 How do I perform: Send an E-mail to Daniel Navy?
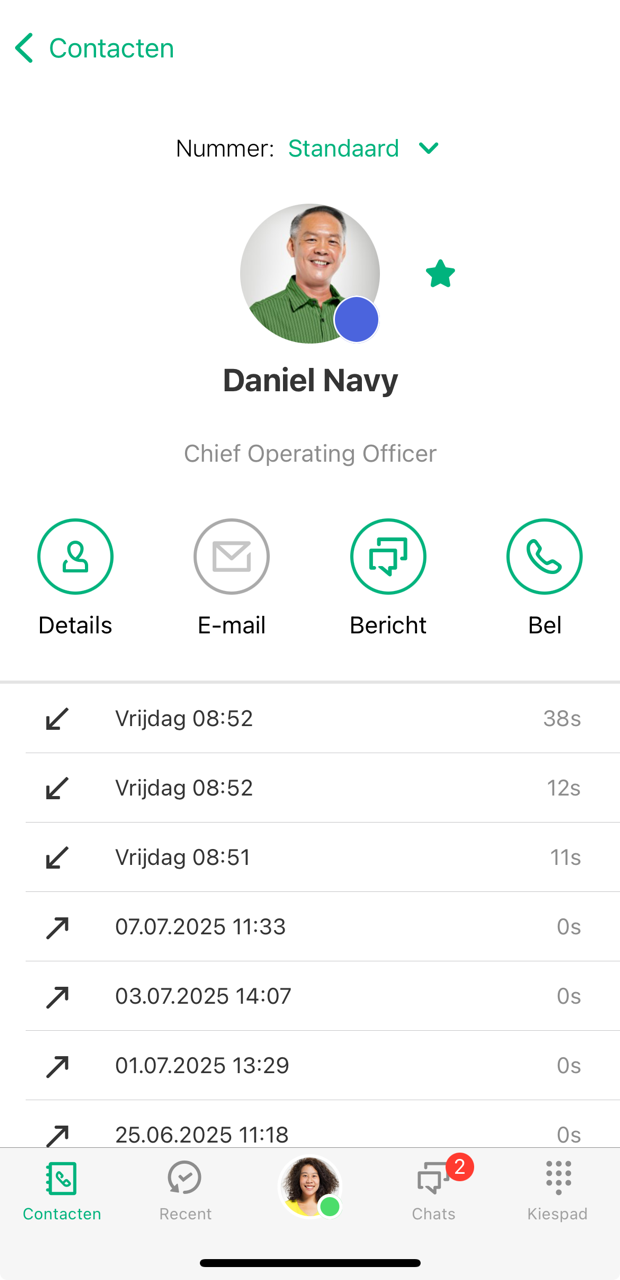point(232,557)
